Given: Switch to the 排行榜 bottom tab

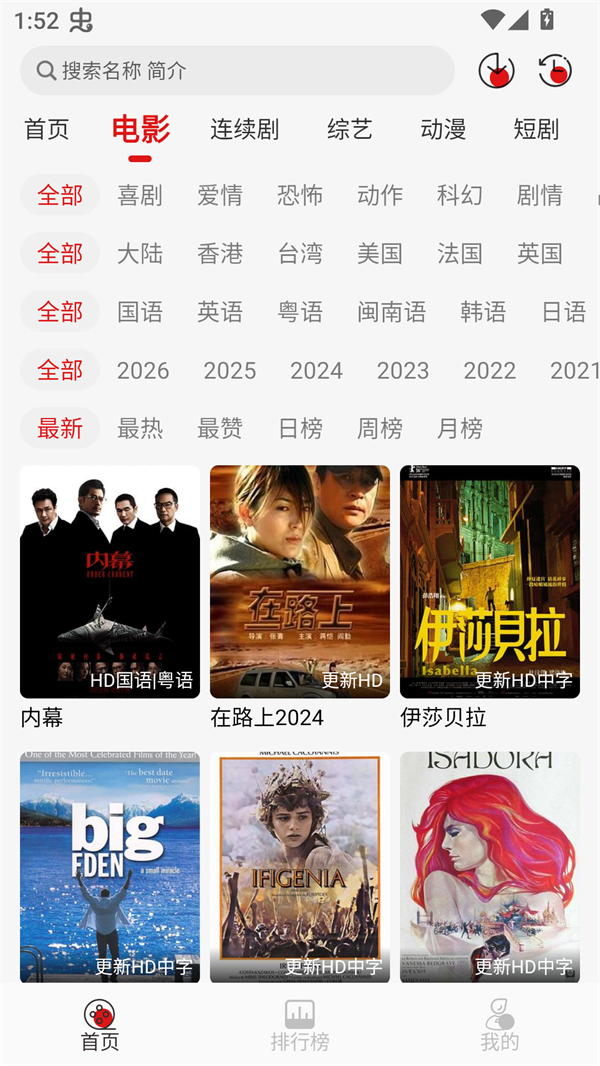Looking at the screenshot, I should tap(300, 1025).
